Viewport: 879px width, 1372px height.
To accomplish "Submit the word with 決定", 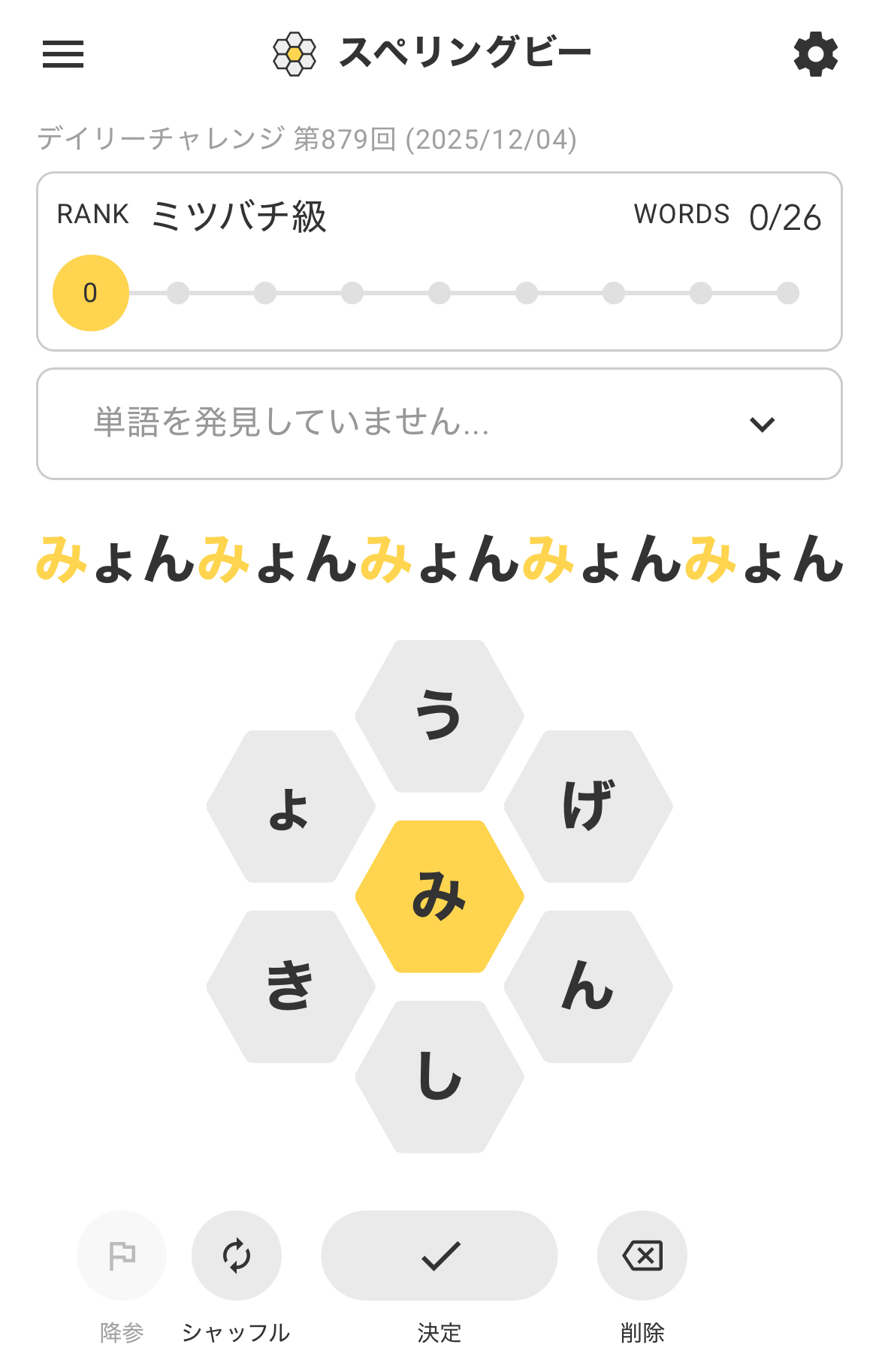I will click(439, 1256).
